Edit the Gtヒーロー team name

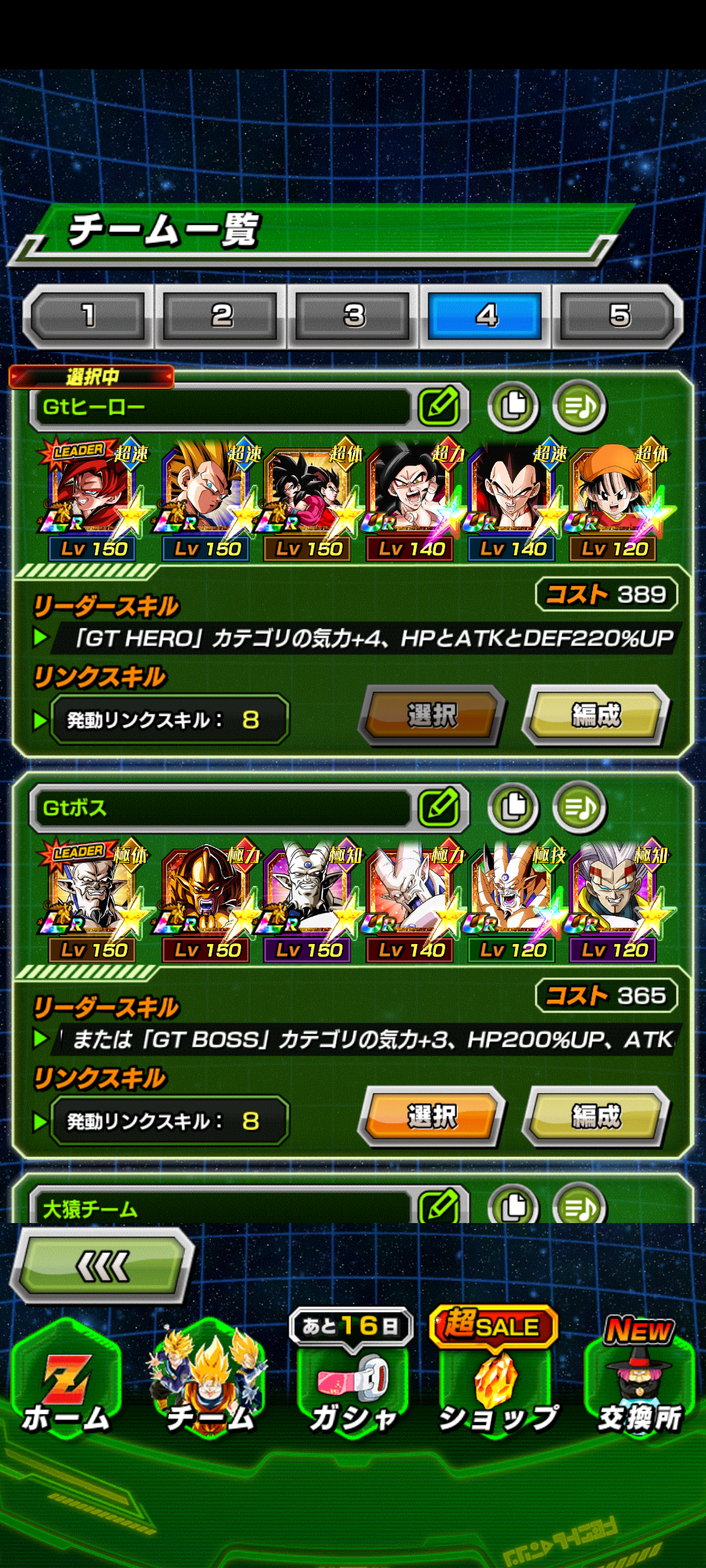pos(440,406)
